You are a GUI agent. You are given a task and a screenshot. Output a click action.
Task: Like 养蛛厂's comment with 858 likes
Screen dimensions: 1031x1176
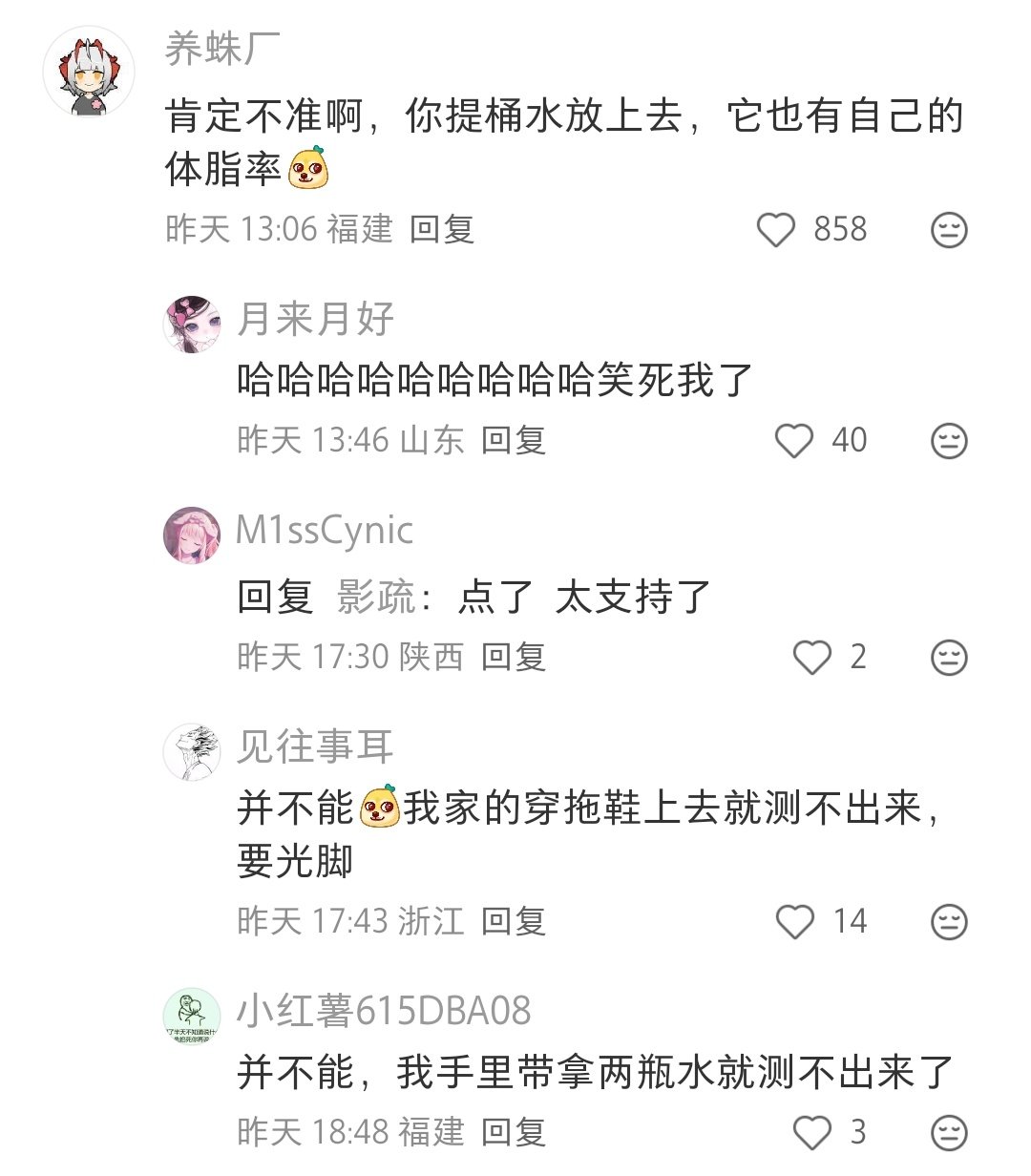[x=776, y=230]
